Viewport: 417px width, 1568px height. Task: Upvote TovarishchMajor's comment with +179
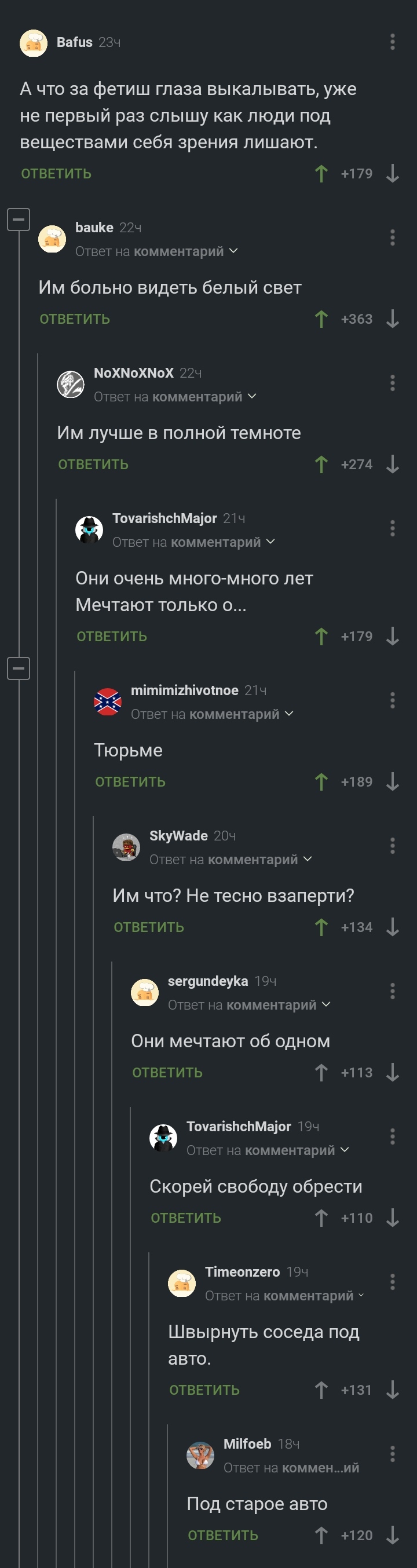[x=321, y=636]
